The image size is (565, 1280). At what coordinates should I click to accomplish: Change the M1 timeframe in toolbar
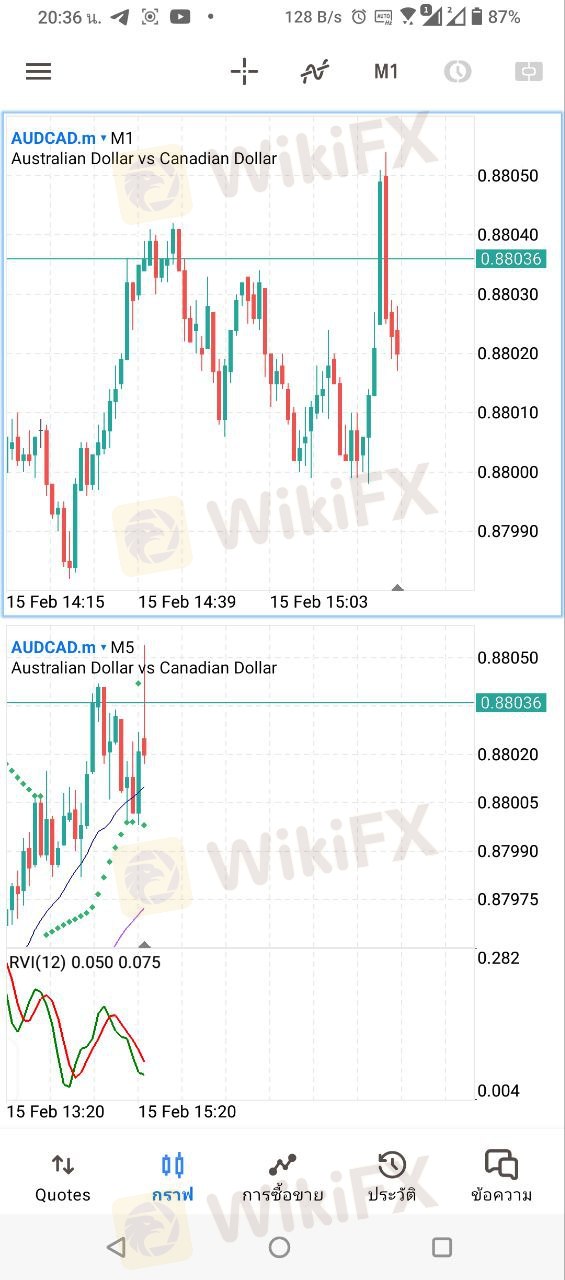pos(386,71)
